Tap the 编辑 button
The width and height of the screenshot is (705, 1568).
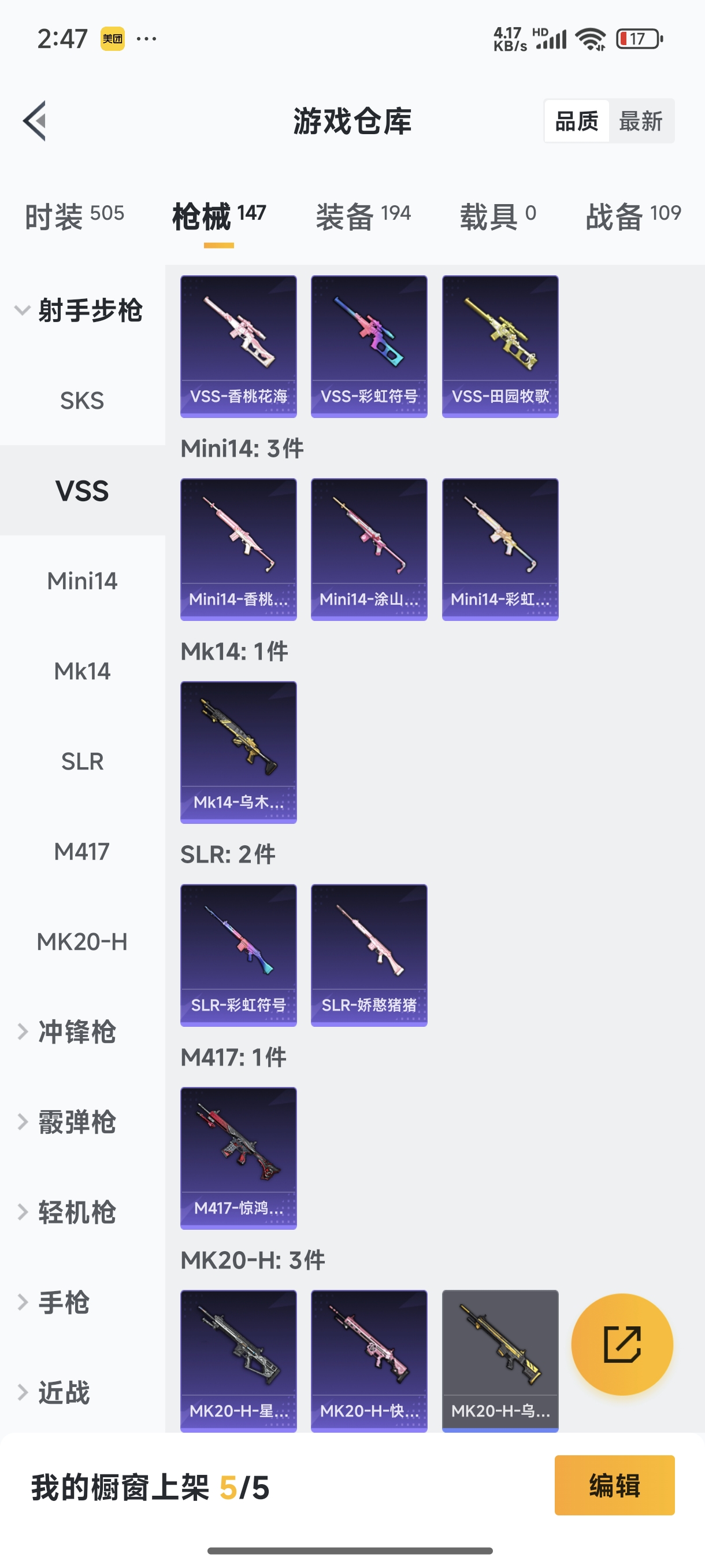point(614,1485)
